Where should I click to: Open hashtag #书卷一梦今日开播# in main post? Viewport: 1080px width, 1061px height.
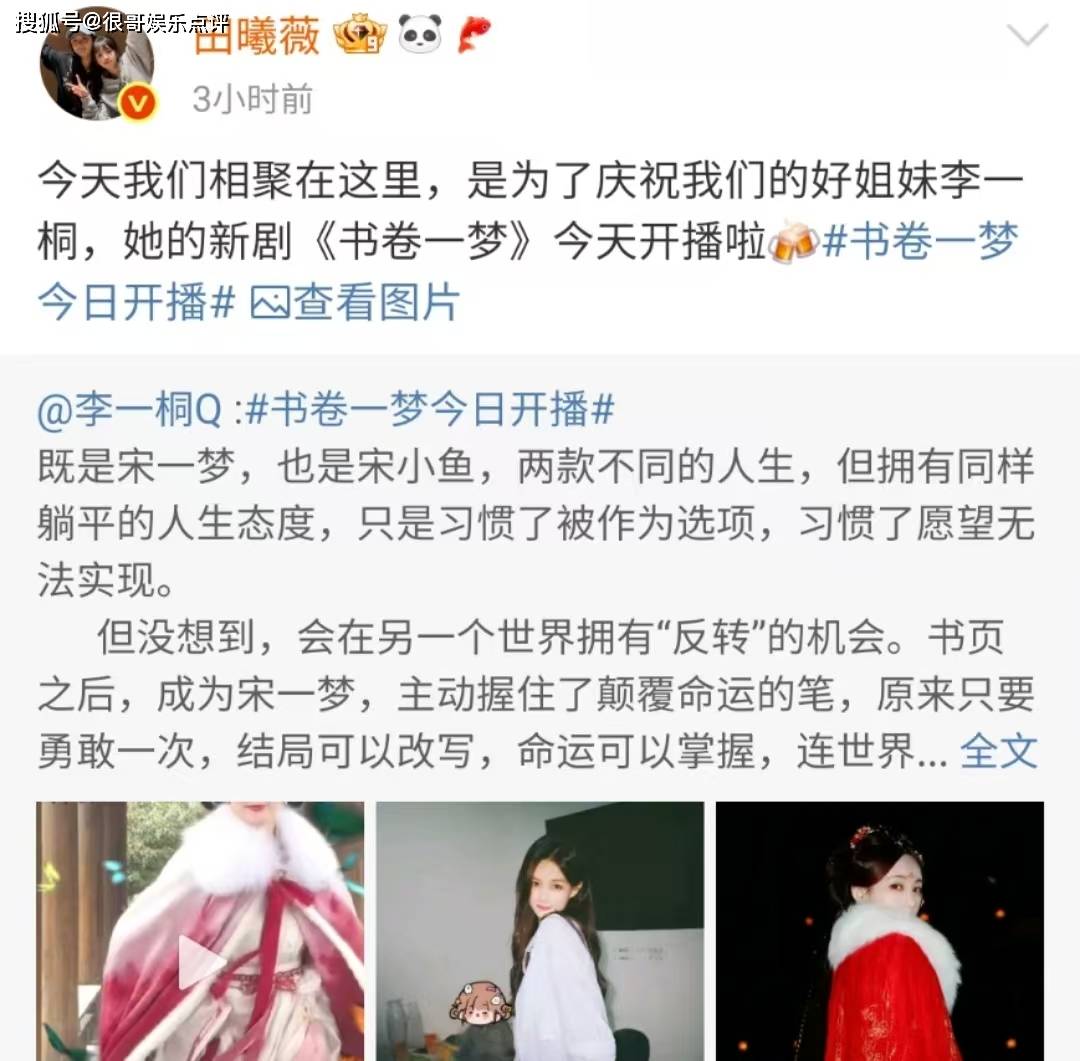[920, 243]
